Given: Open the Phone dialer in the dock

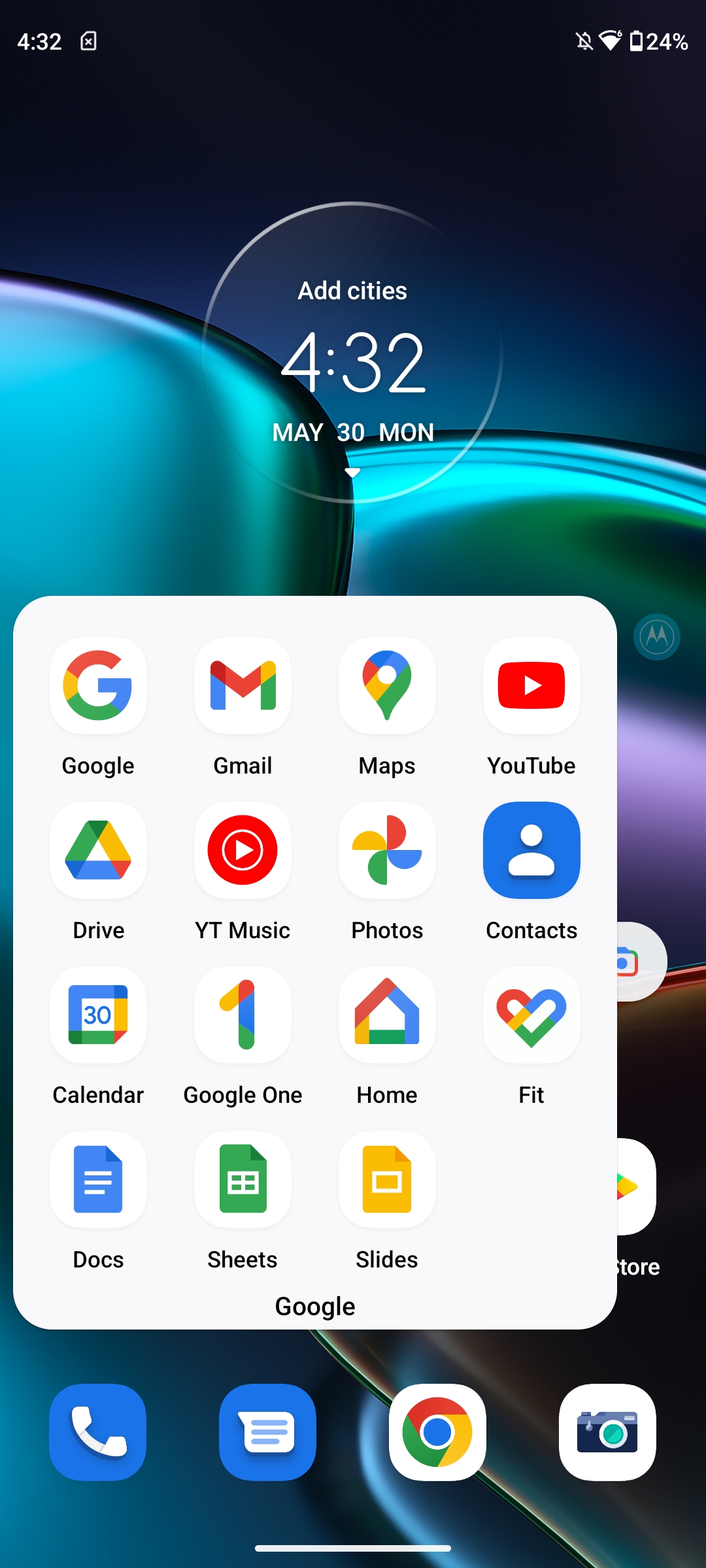Looking at the screenshot, I should coord(98,1432).
